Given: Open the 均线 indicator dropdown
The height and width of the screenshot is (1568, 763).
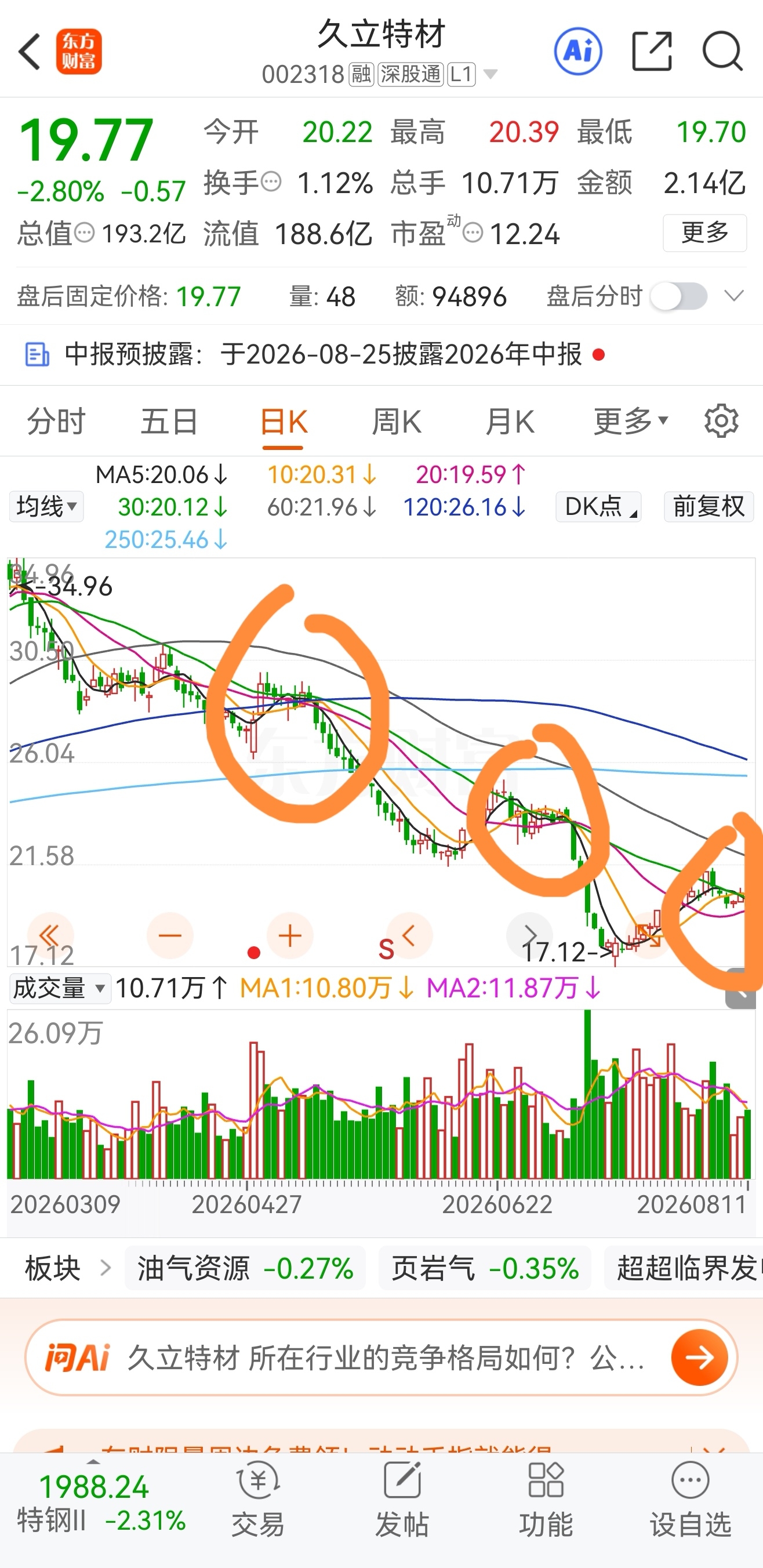Looking at the screenshot, I should pyautogui.click(x=47, y=506).
